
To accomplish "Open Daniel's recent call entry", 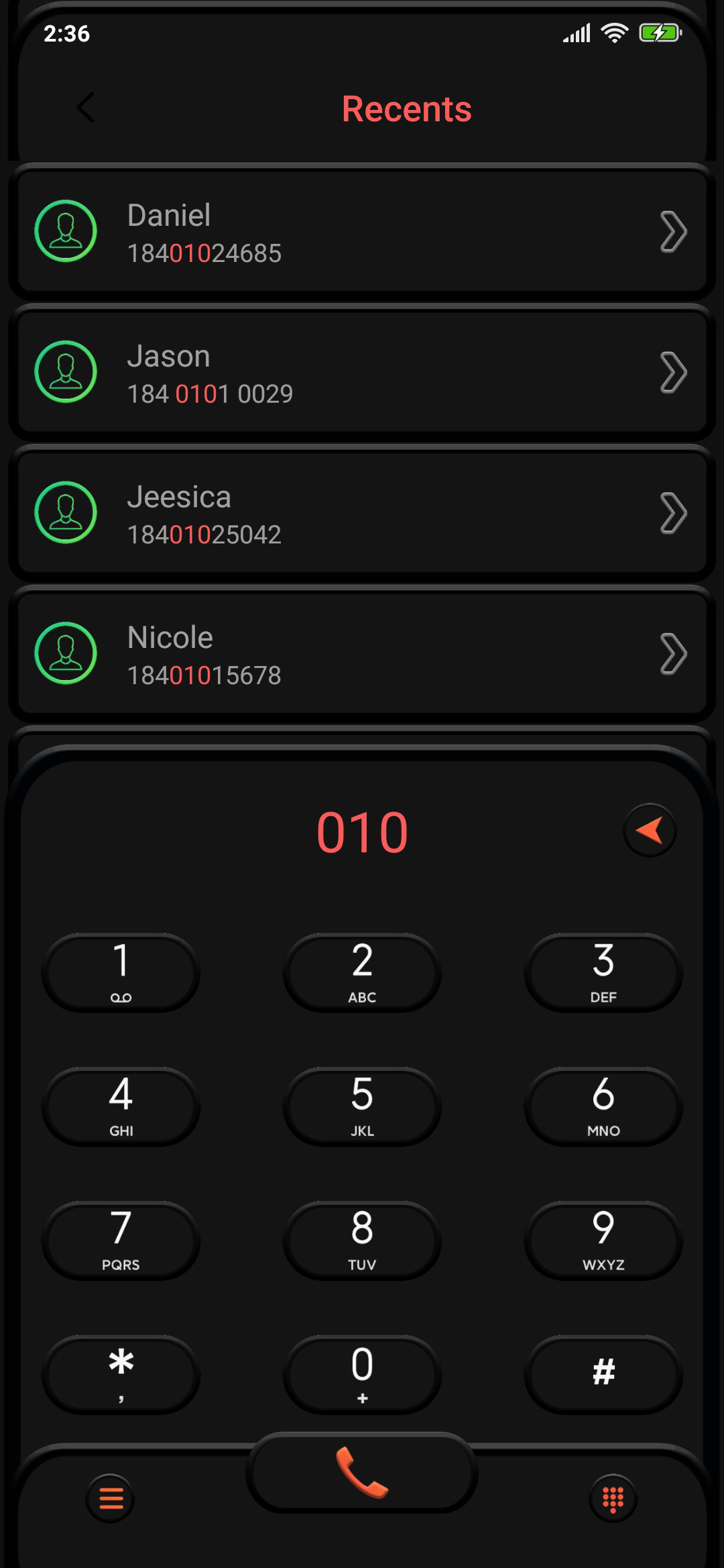I will [362, 231].
